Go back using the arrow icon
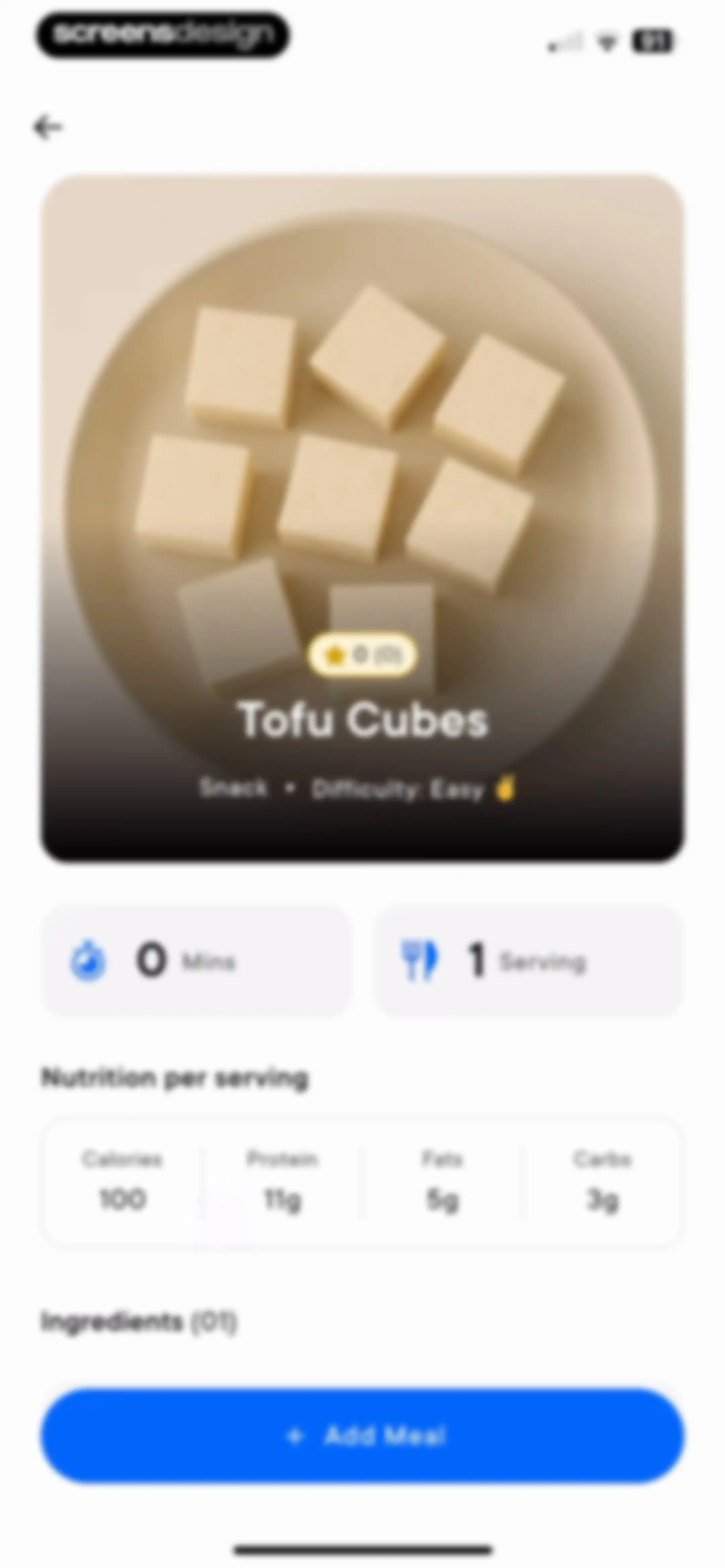 click(x=47, y=127)
